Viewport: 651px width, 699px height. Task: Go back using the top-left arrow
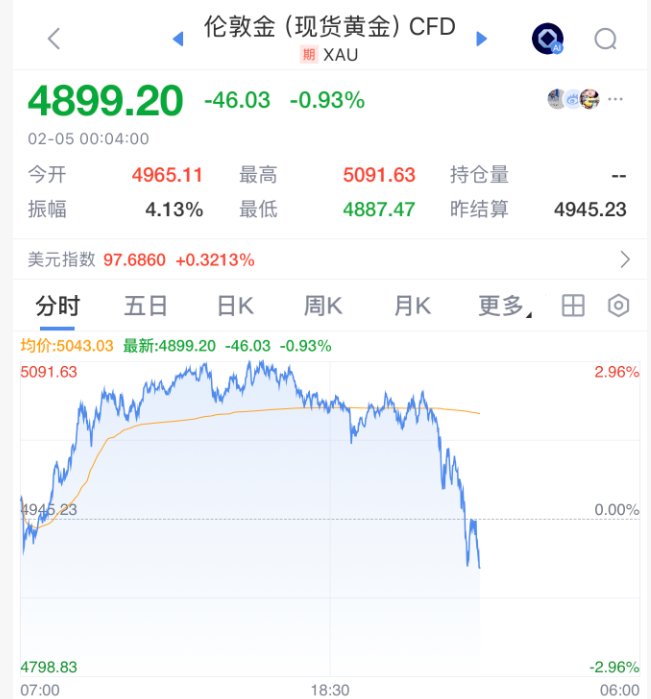[x=54, y=39]
